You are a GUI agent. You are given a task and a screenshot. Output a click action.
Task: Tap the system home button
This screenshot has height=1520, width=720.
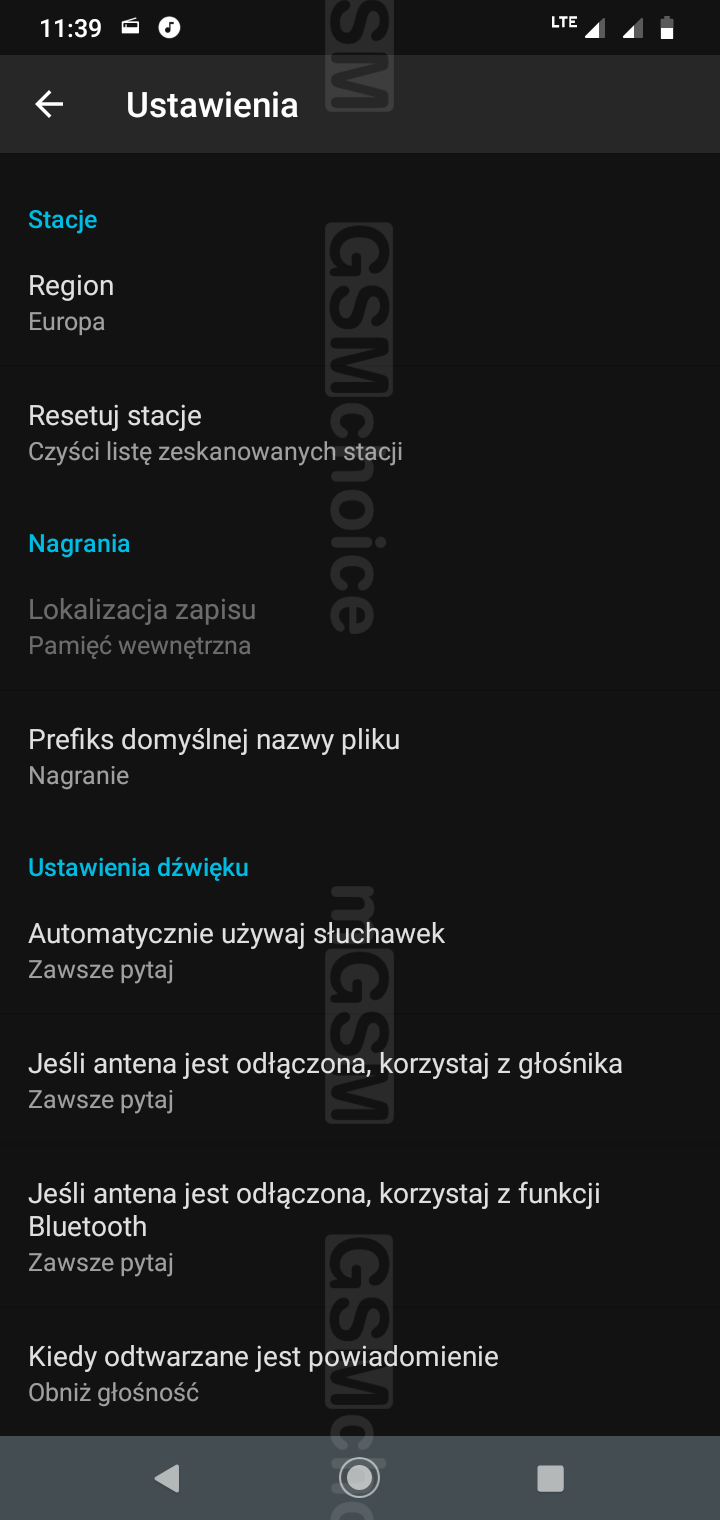(359, 1477)
